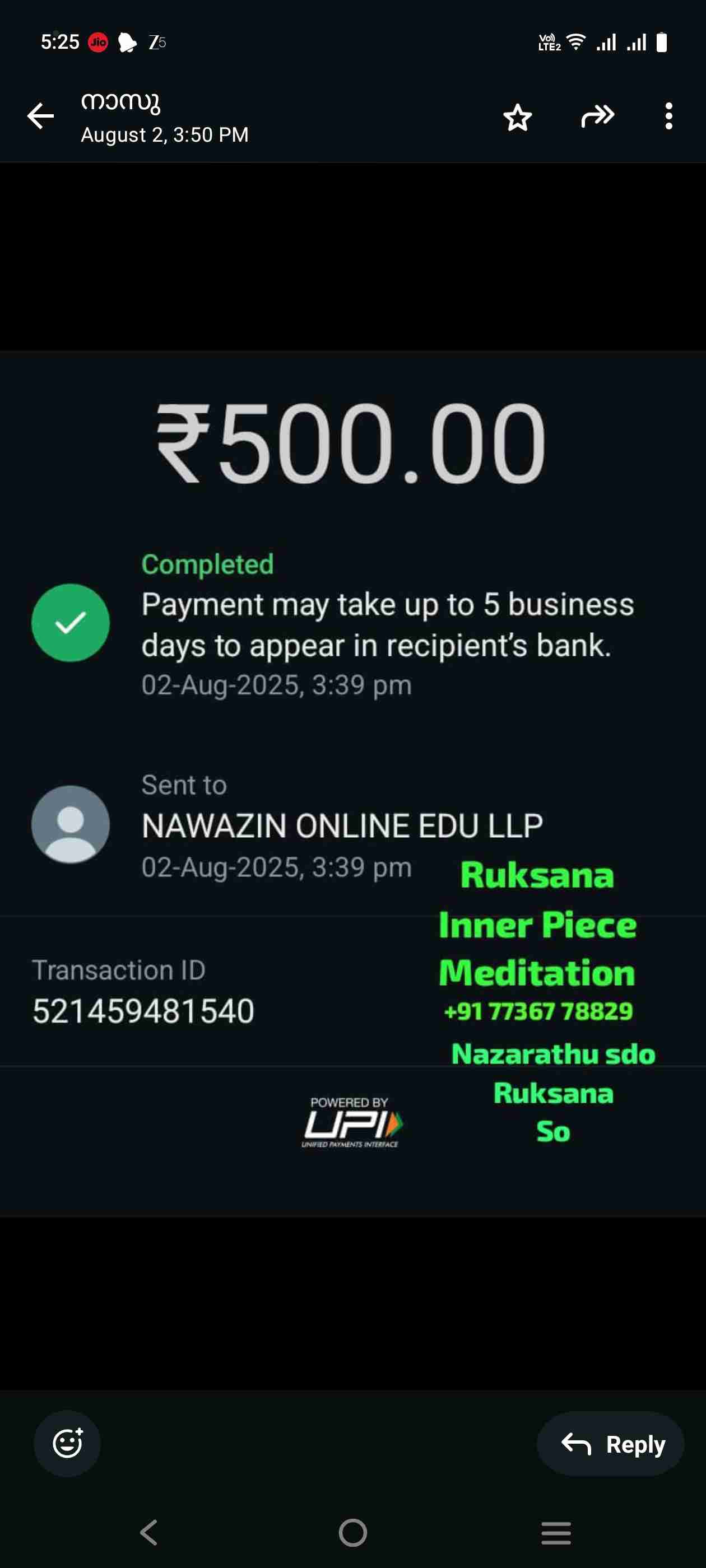Tap the Reply button
The width and height of the screenshot is (706, 1568).
[x=610, y=1444]
